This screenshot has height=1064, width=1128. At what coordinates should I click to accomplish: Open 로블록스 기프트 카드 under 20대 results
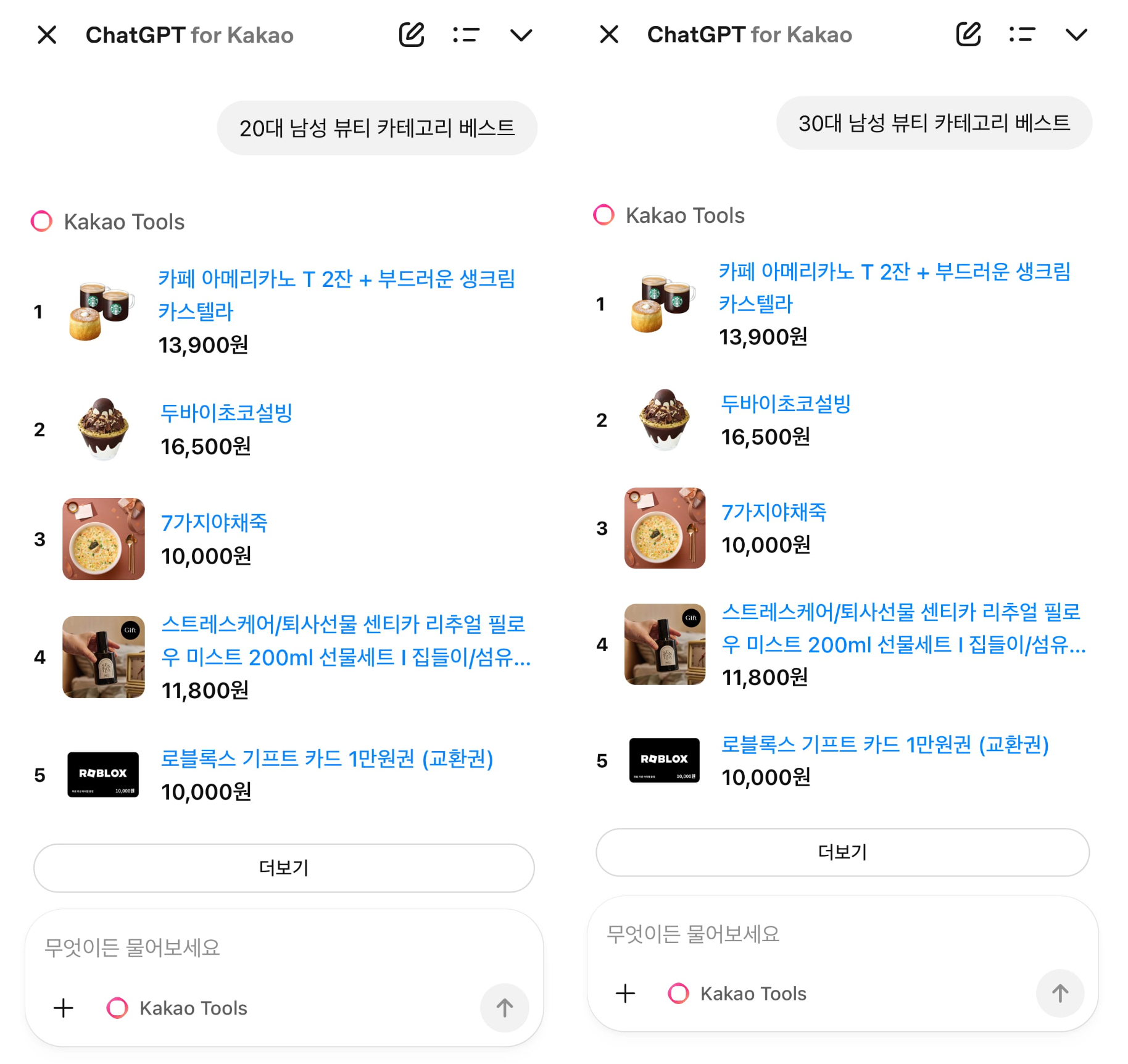coord(326,758)
